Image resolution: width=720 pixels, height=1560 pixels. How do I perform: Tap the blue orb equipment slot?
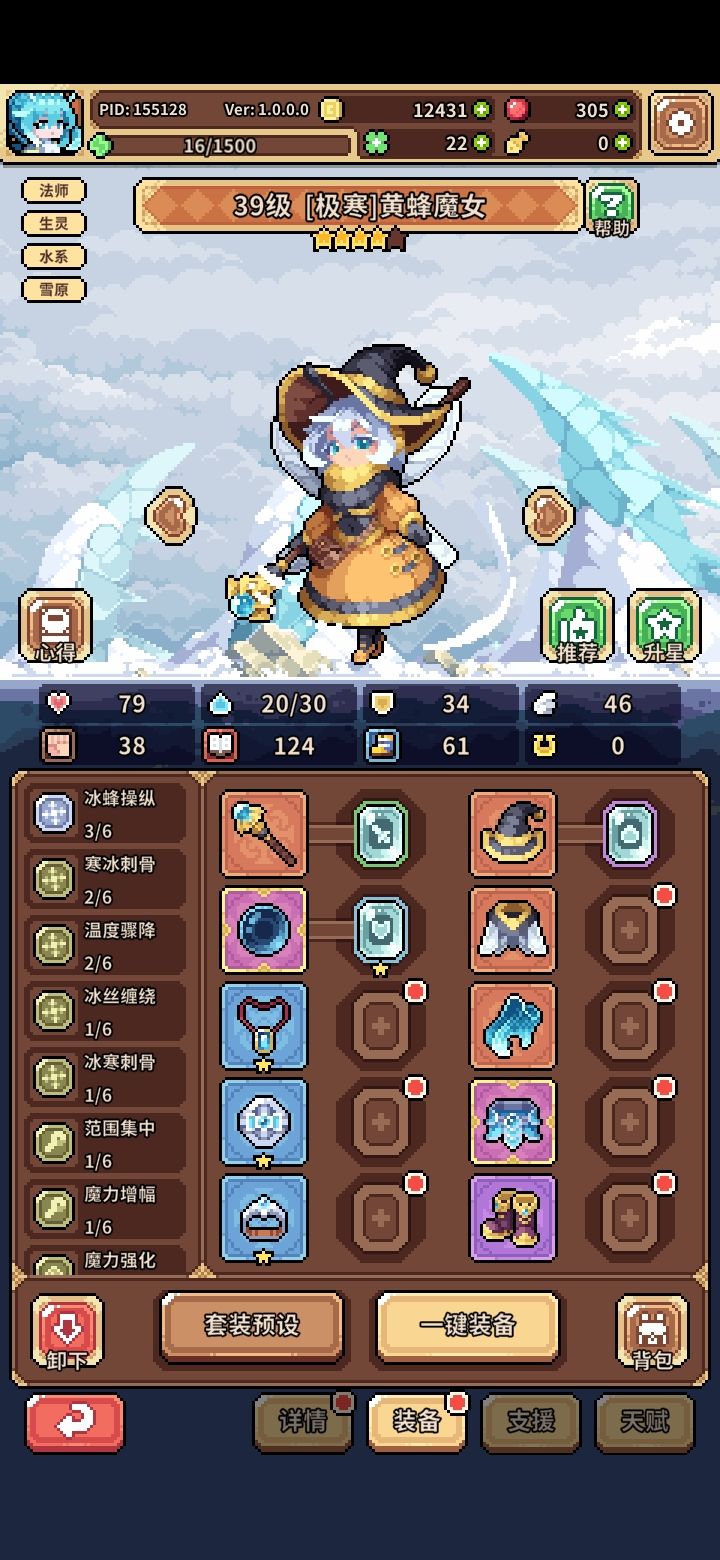264,929
